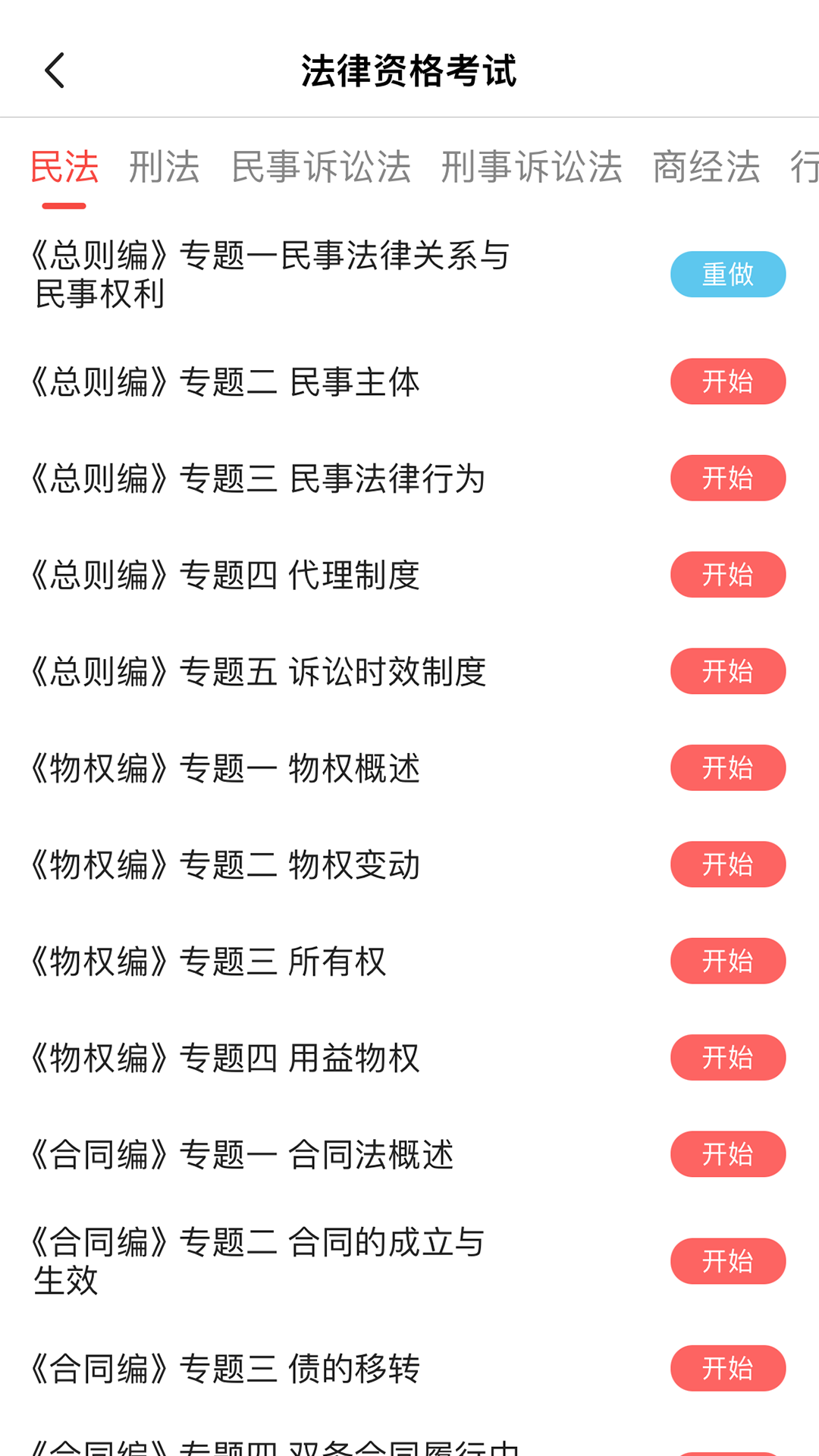Begin 专题三 民事法律行为 exercise

[x=727, y=478]
